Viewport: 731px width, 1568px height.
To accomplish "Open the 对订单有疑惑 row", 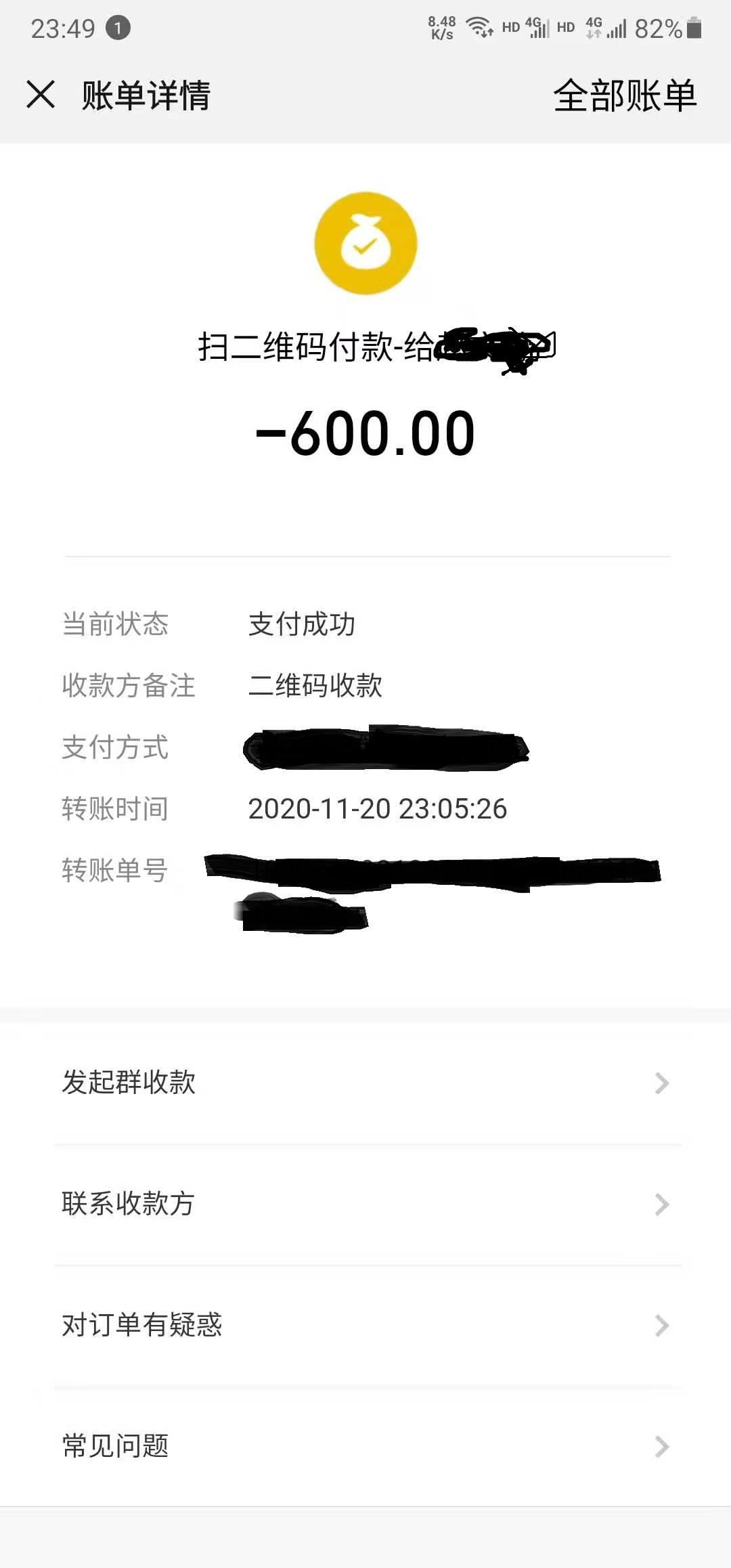I will tap(365, 1325).
